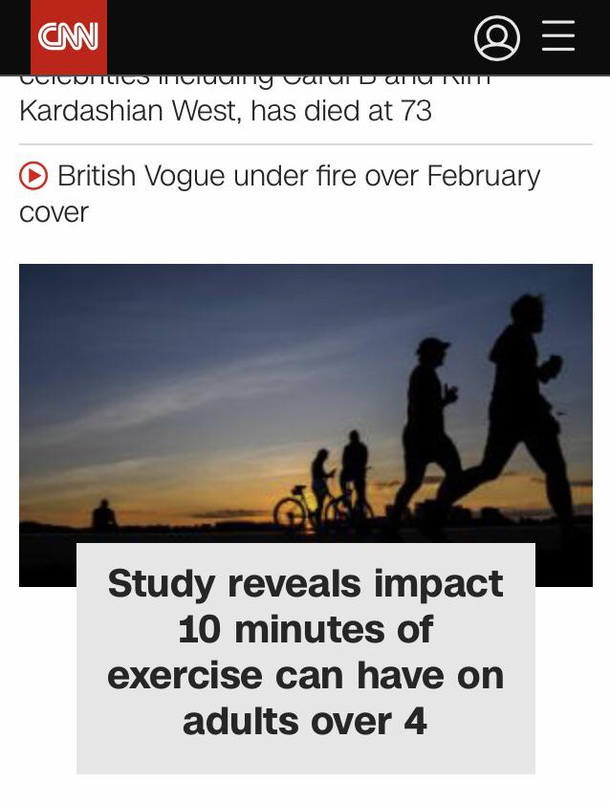Open the user account profile icon

tap(496, 38)
